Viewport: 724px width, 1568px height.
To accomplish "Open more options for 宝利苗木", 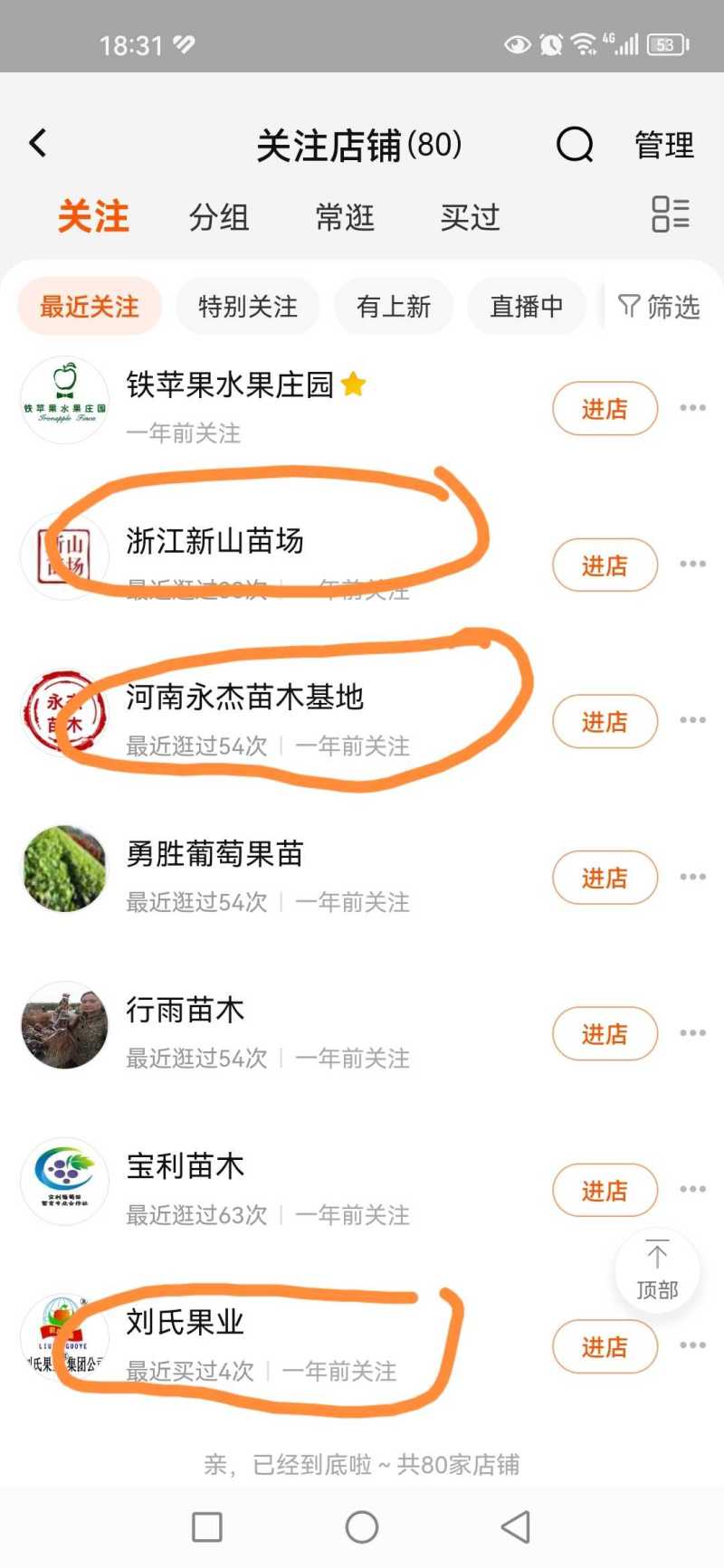I will [692, 1189].
